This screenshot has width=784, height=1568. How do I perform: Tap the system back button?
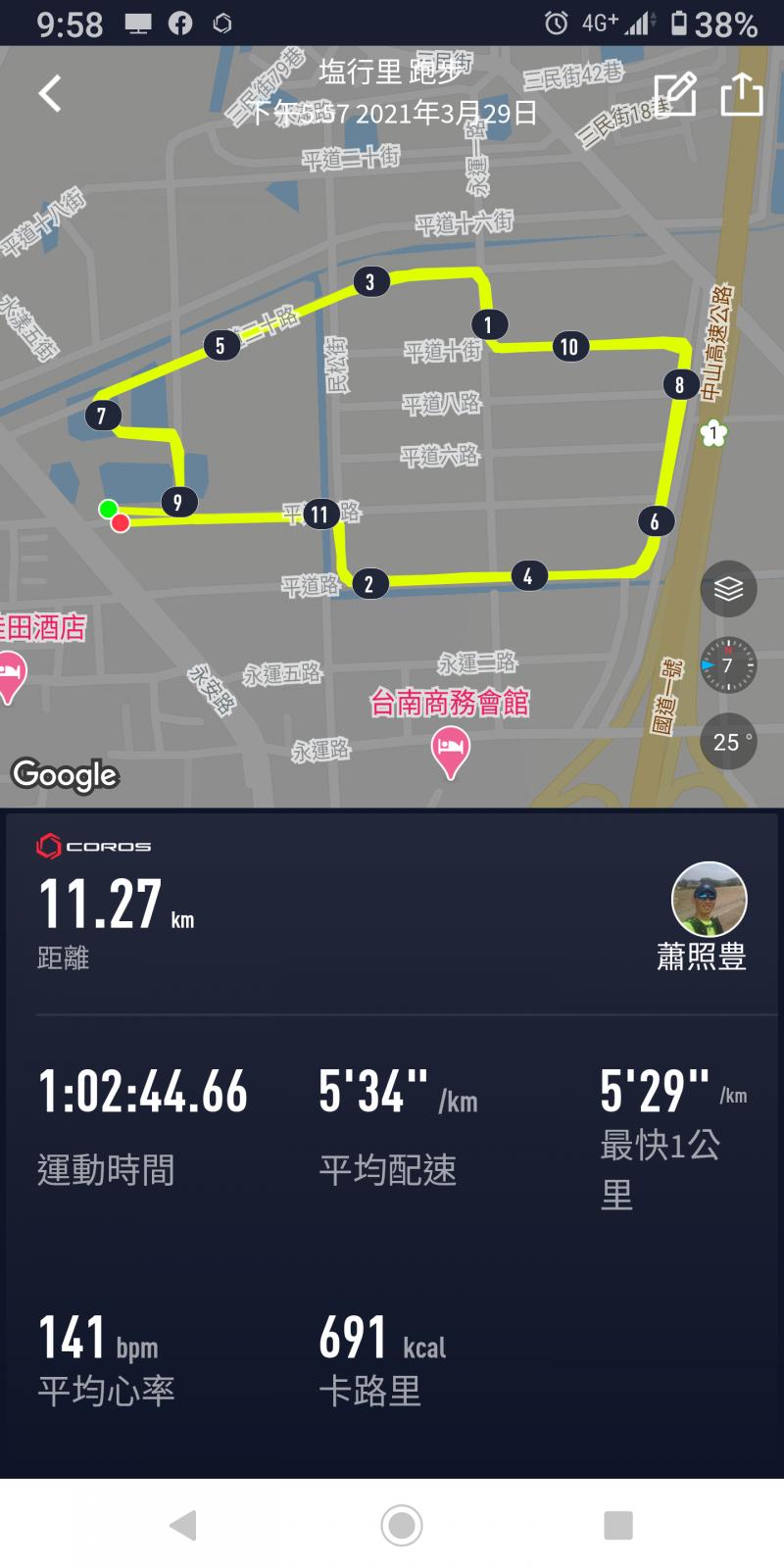pyautogui.click(x=183, y=1525)
